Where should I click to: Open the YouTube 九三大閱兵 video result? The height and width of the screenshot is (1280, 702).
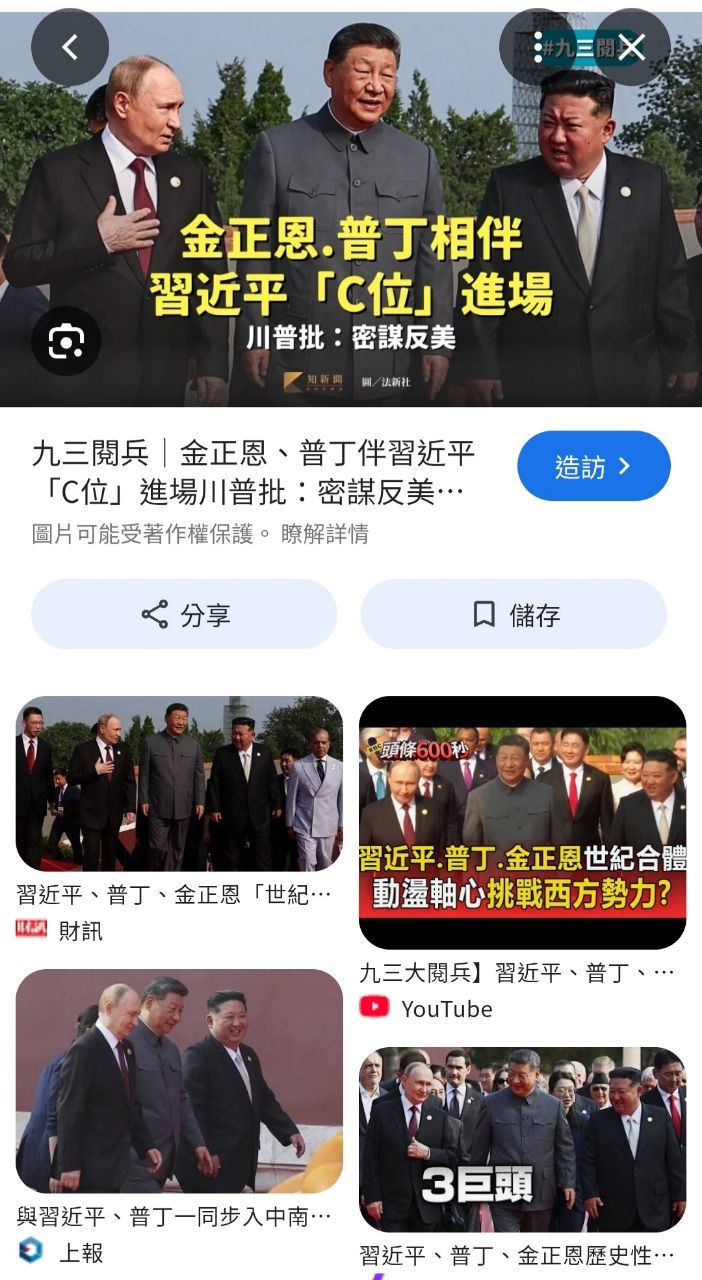[522, 822]
